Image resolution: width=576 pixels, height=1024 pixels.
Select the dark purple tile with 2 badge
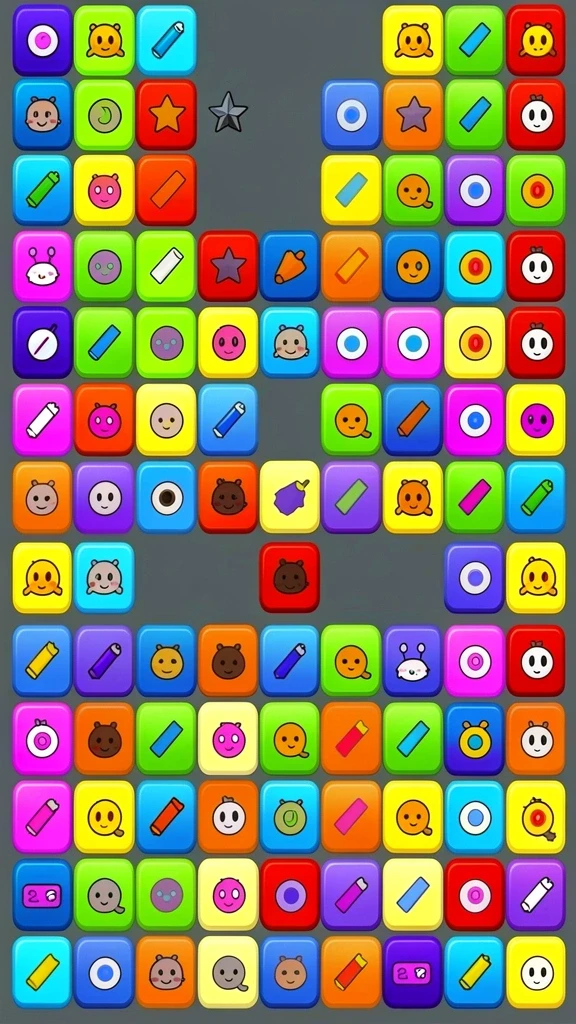pyautogui.click(x=413, y=972)
